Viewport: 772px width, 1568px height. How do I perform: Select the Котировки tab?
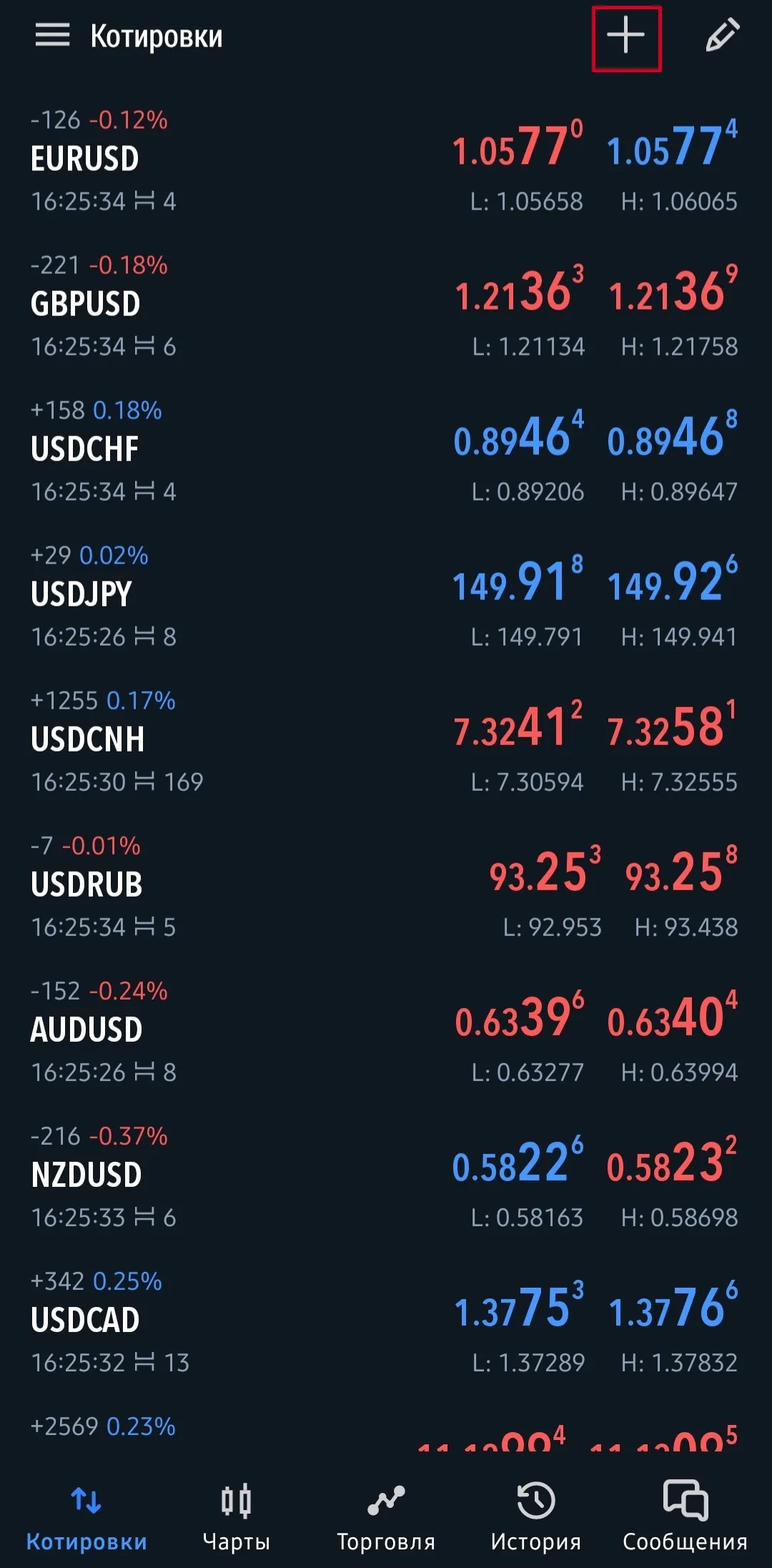click(86, 1516)
